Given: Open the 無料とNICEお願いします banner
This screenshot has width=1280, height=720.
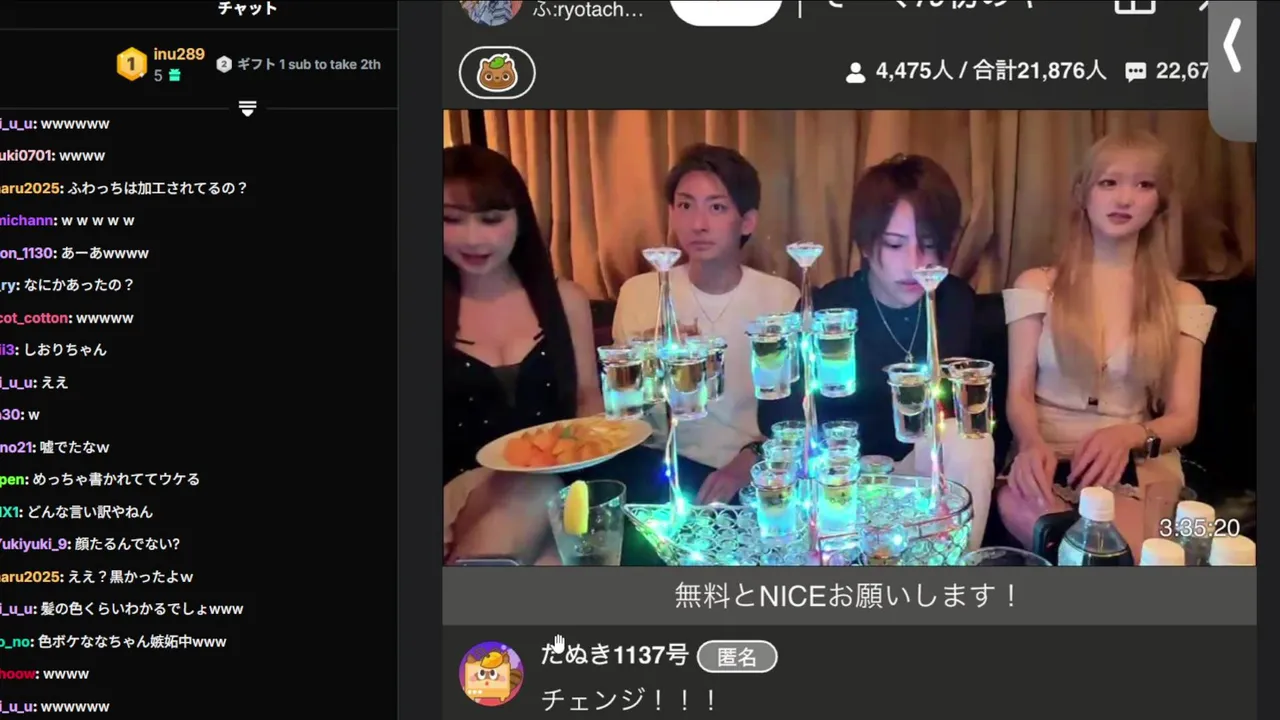Looking at the screenshot, I should (849, 596).
